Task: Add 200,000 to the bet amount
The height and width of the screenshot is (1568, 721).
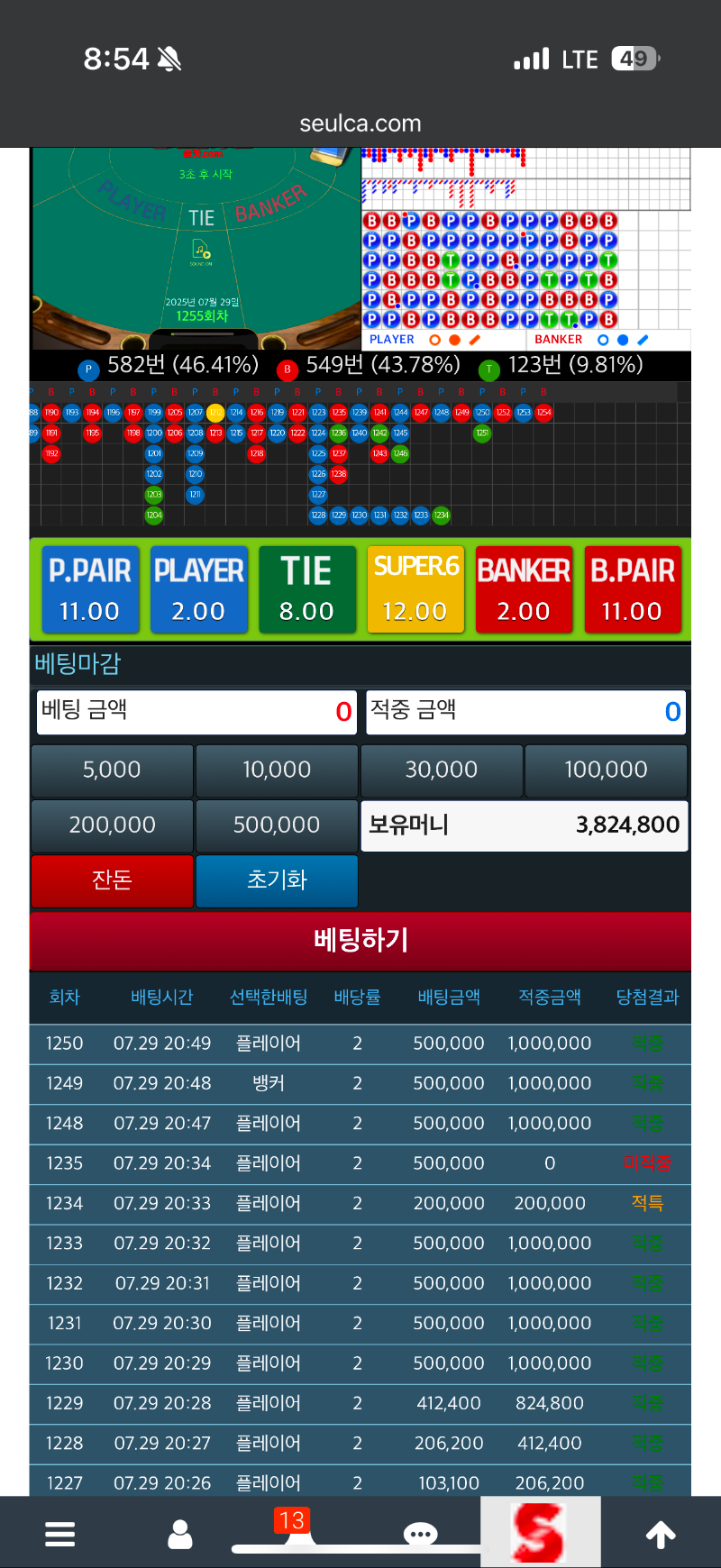Action: [112, 825]
